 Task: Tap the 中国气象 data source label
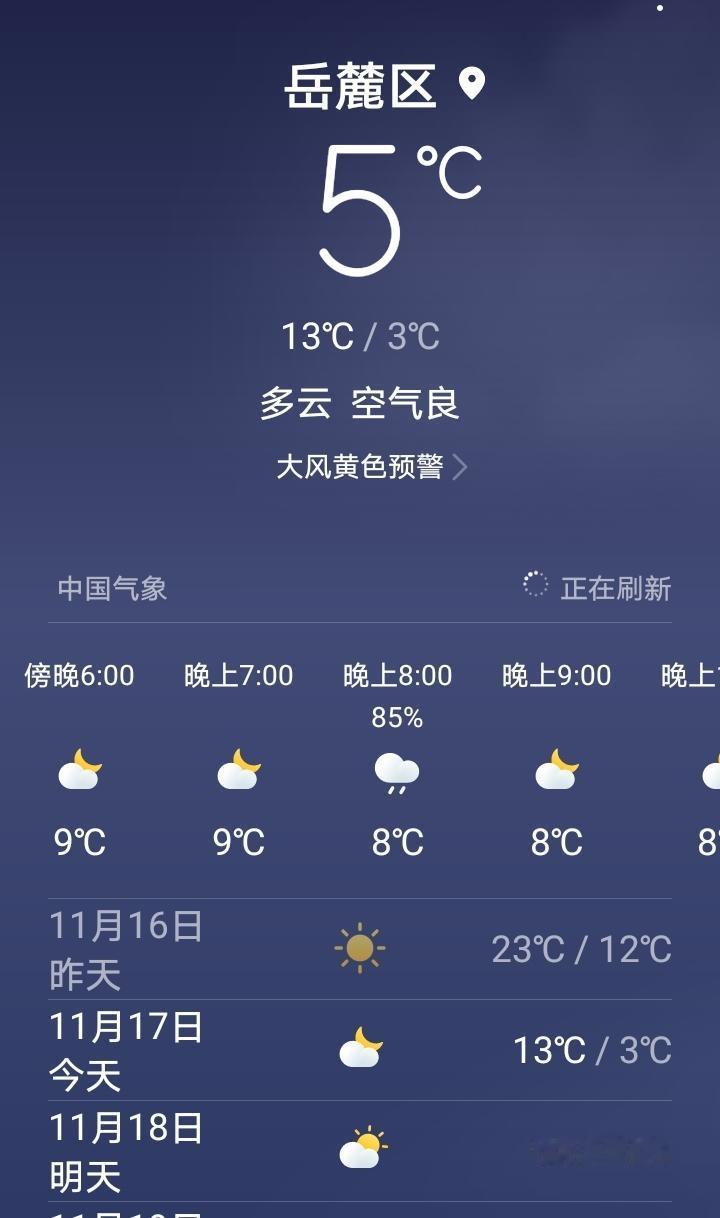tap(111, 589)
